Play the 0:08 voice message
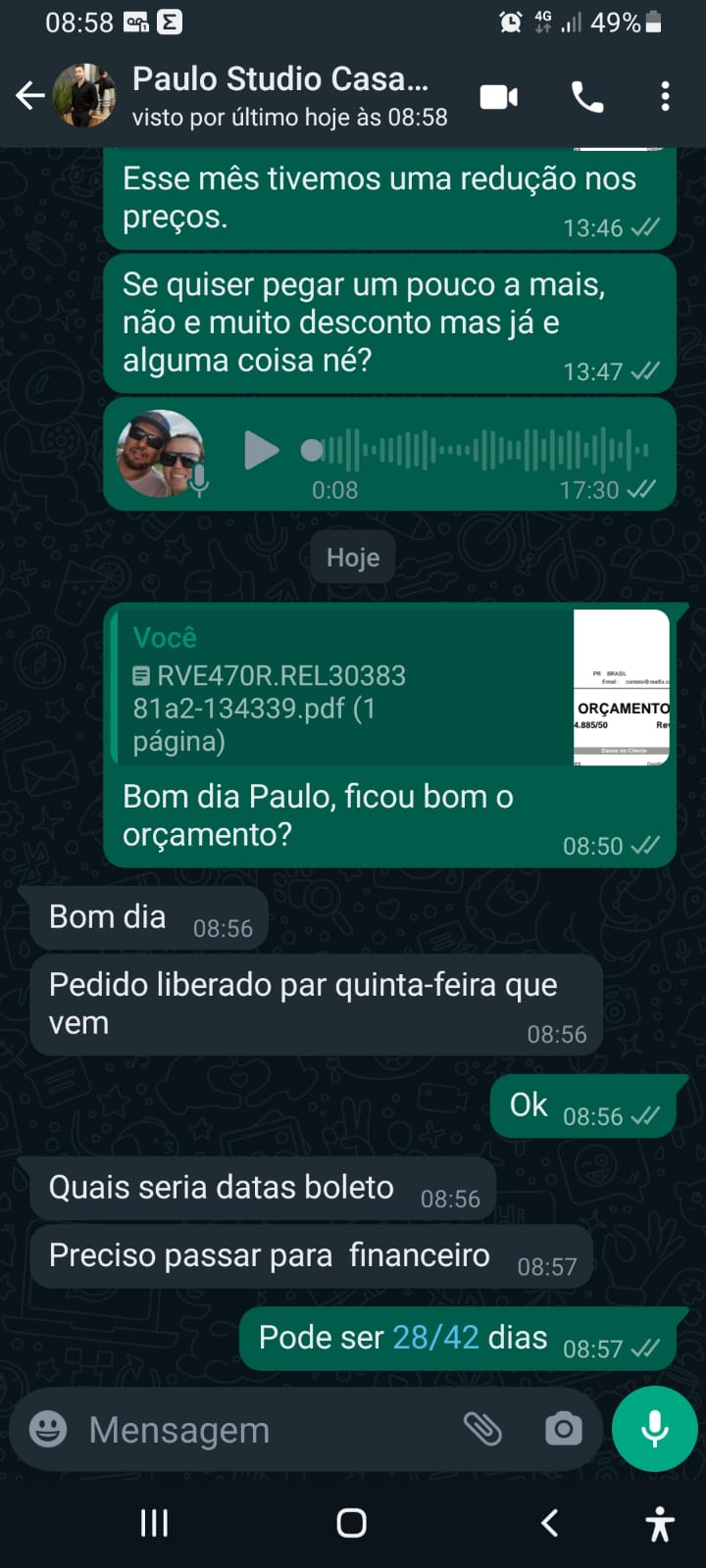 (261, 451)
